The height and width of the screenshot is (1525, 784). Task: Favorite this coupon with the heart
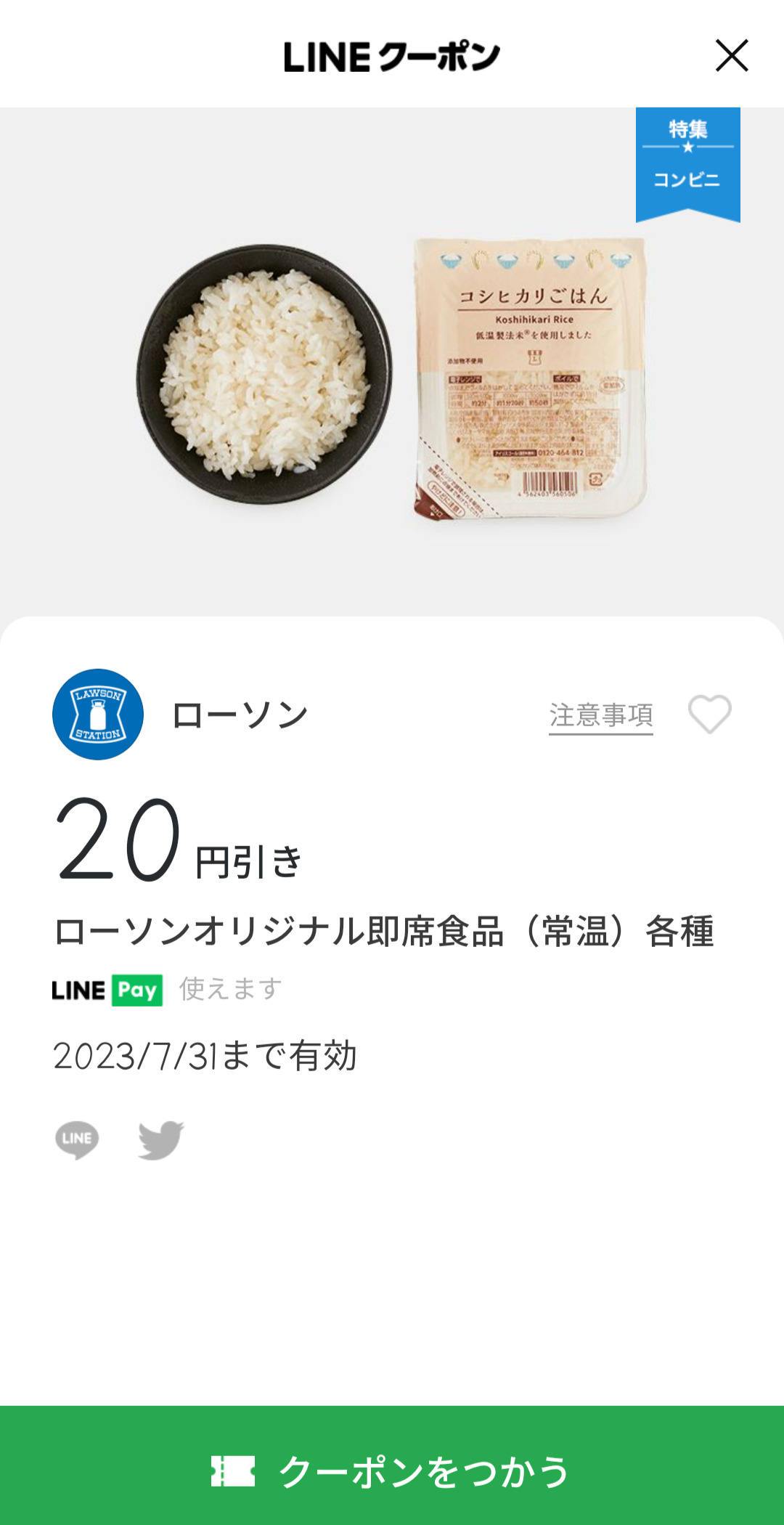(x=709, y=714)
